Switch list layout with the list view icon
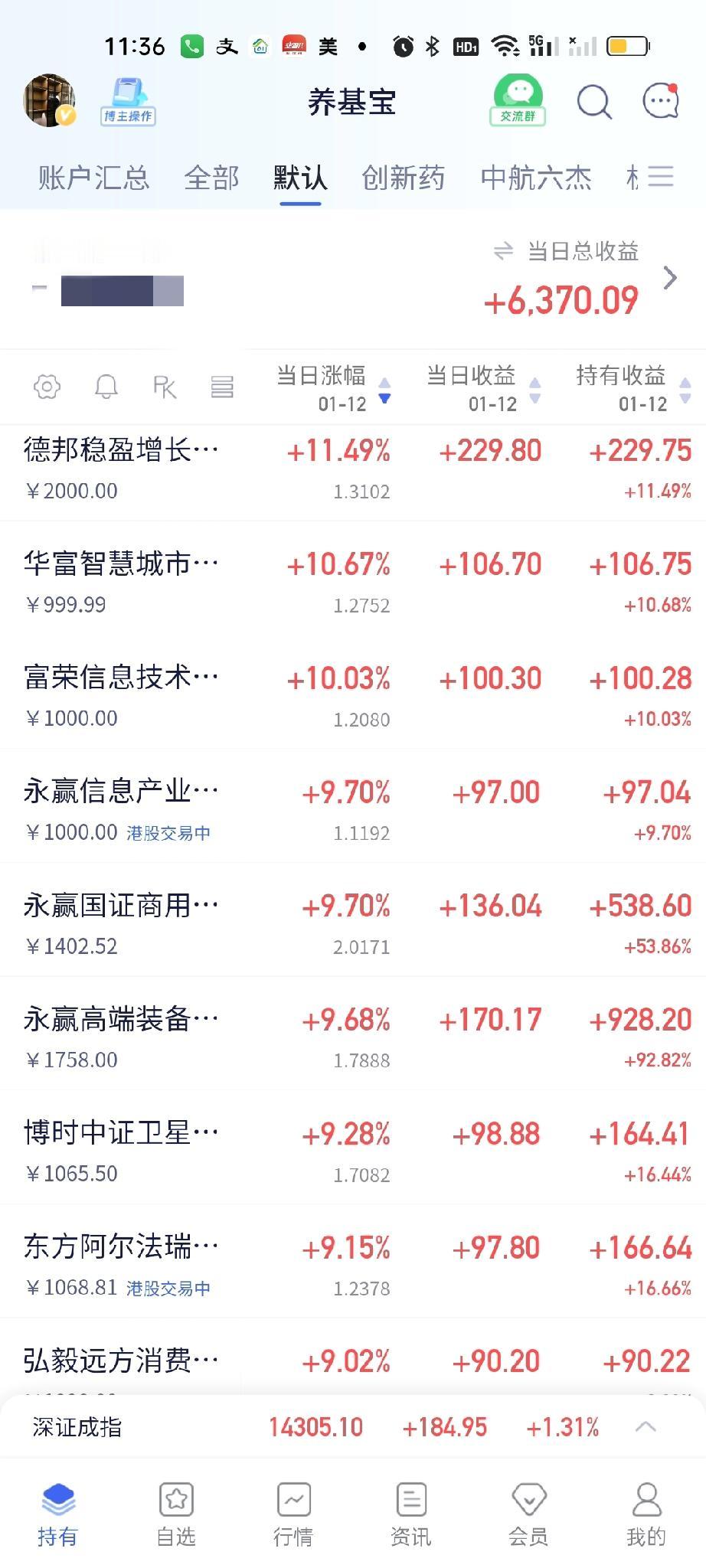This screenshot has height=1568, width=706. point(222,387)
